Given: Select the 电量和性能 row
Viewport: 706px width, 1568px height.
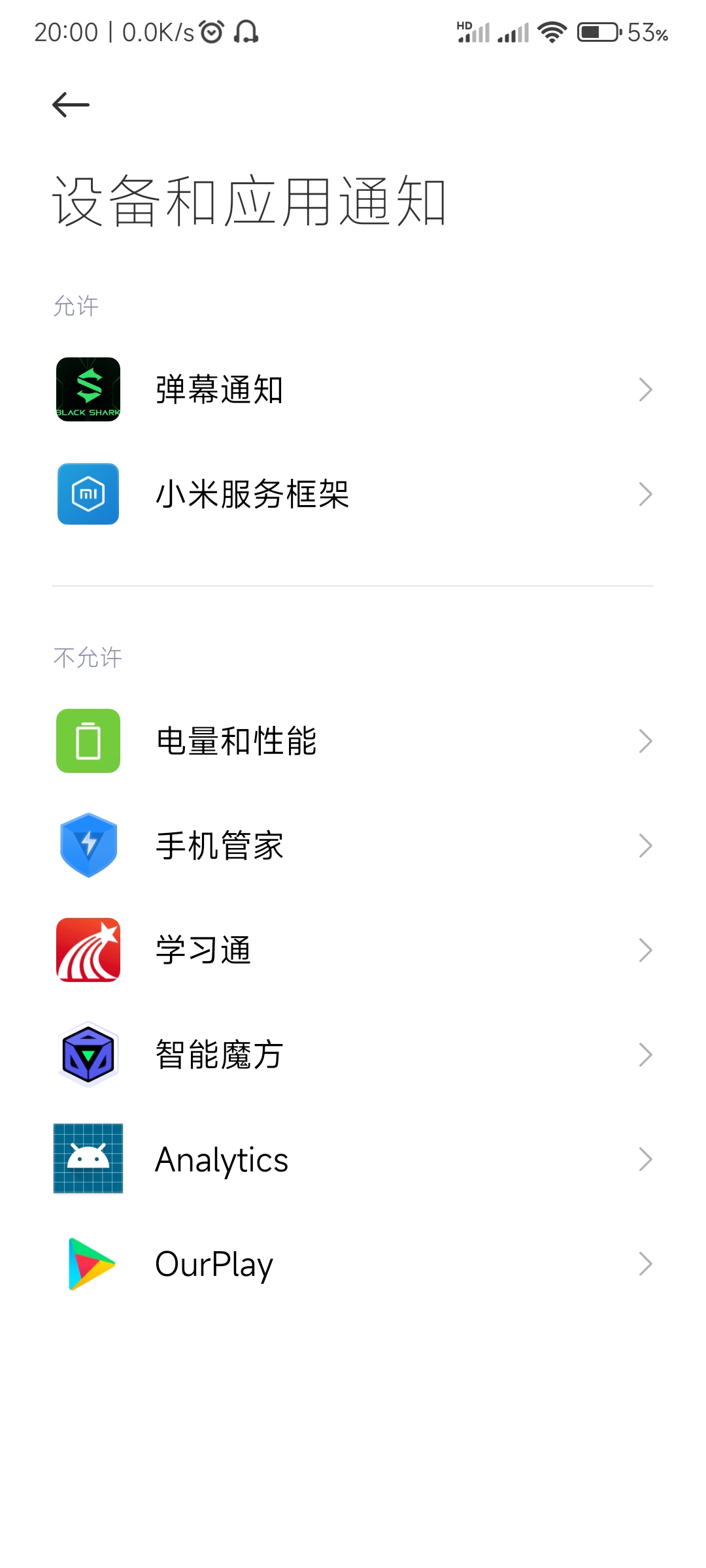Looking at the screenshot, I should [x=353, y=741].
